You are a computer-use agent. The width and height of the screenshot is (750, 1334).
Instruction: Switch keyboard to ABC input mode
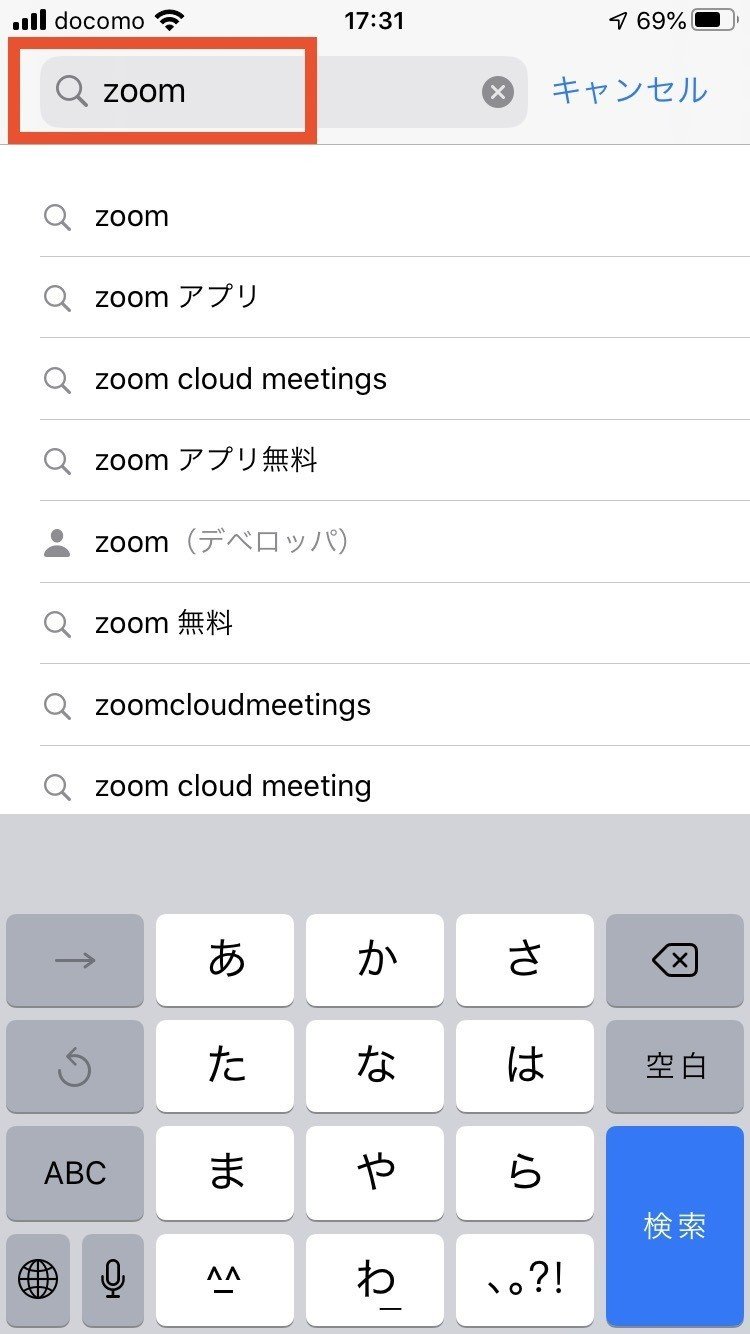click(74, 1173)
